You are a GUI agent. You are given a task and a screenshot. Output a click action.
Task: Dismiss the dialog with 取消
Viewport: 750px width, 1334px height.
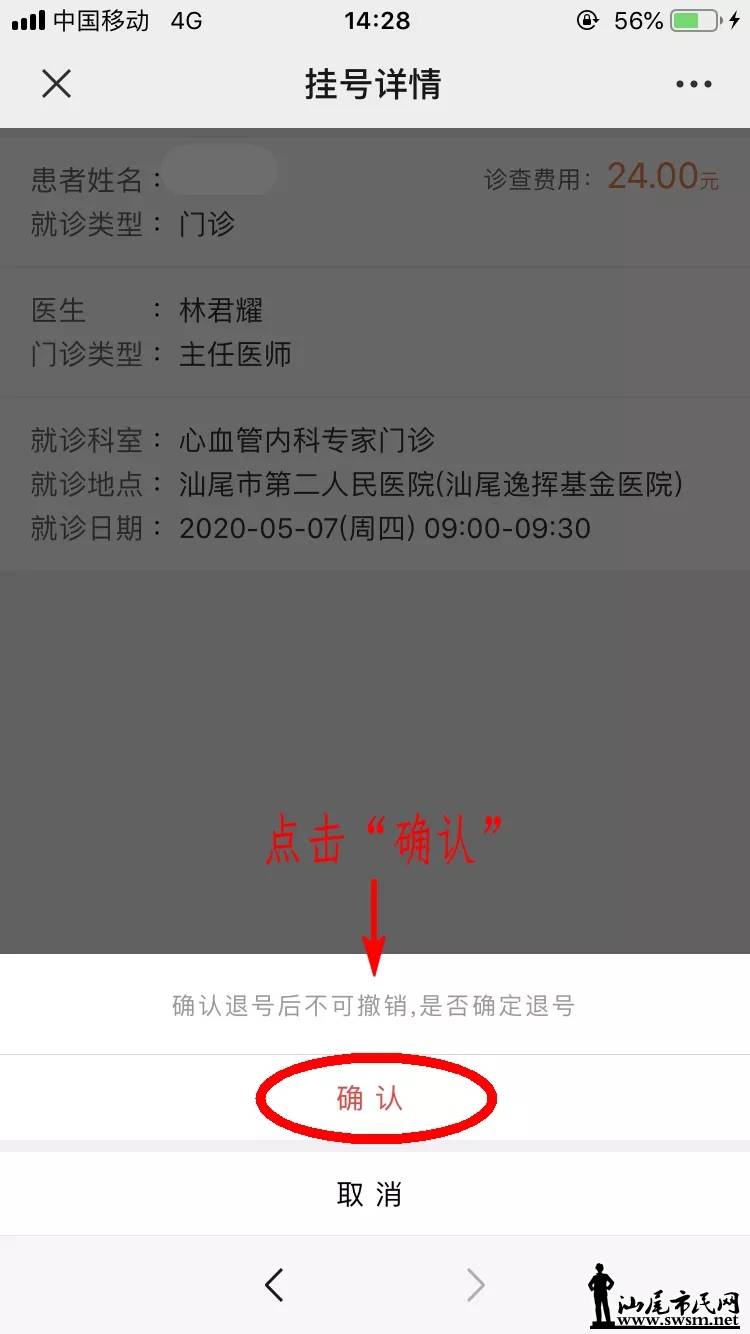click(x=371, y=1194)
